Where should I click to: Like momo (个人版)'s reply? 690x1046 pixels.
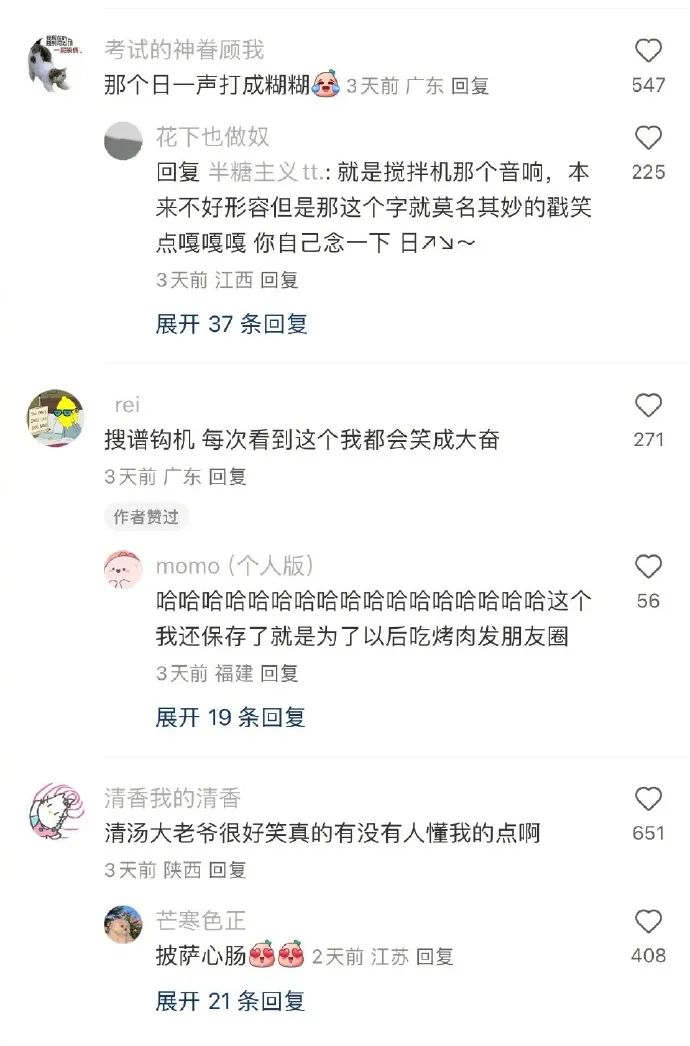point(648,567)
